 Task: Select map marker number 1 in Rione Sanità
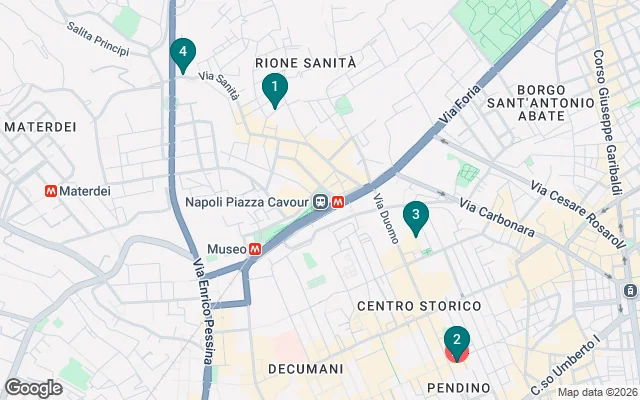tap(274, 89)
